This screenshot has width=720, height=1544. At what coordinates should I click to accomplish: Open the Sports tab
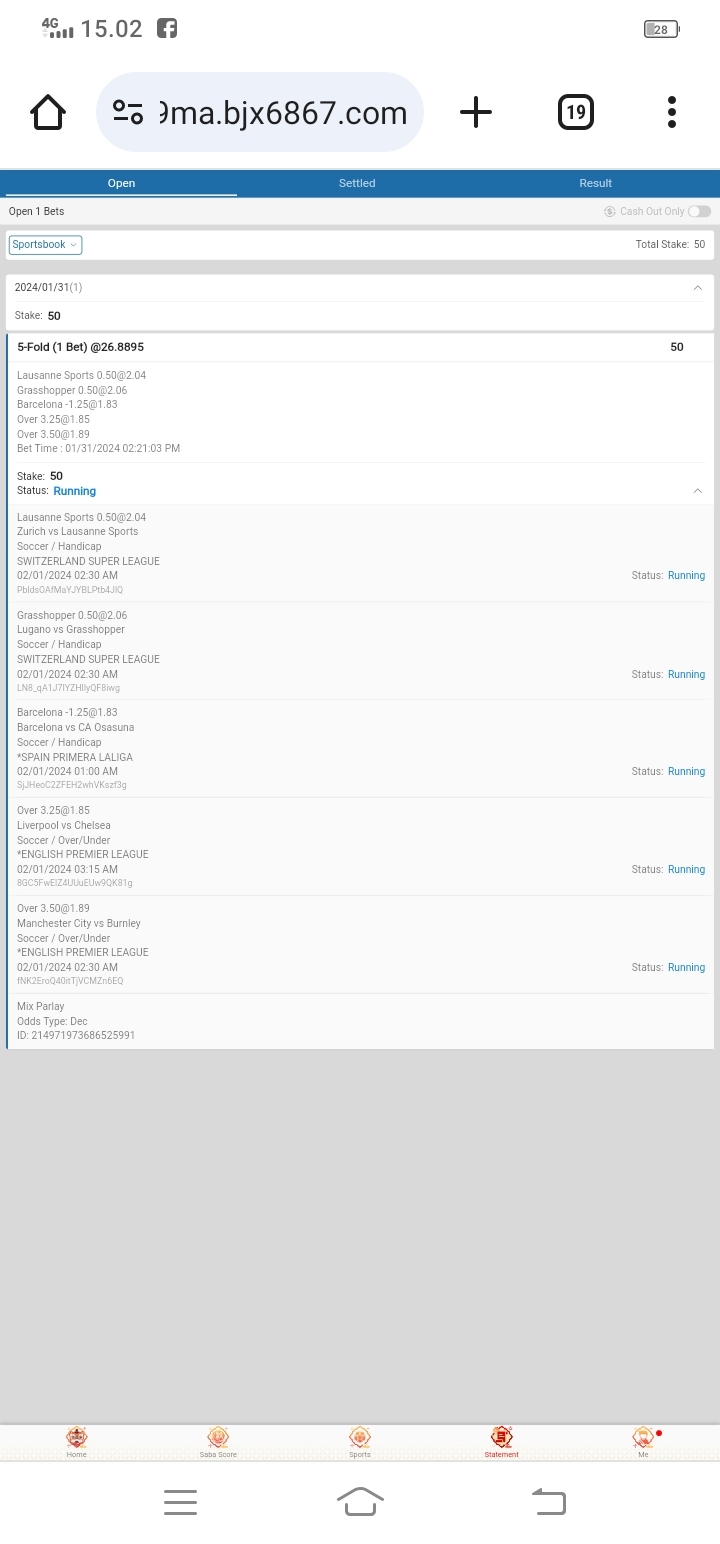(x=360, y=1441)
